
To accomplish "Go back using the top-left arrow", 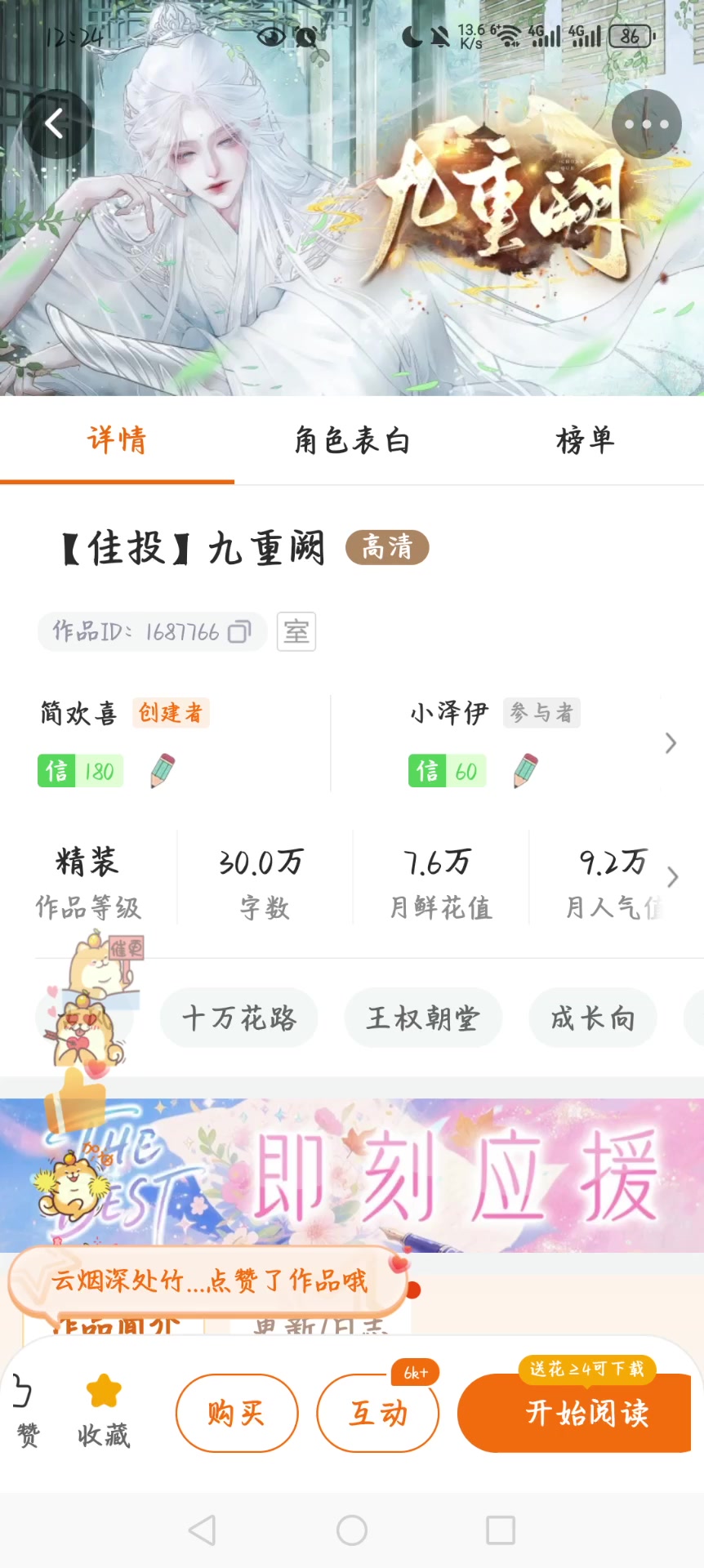I will click(56, 124).
